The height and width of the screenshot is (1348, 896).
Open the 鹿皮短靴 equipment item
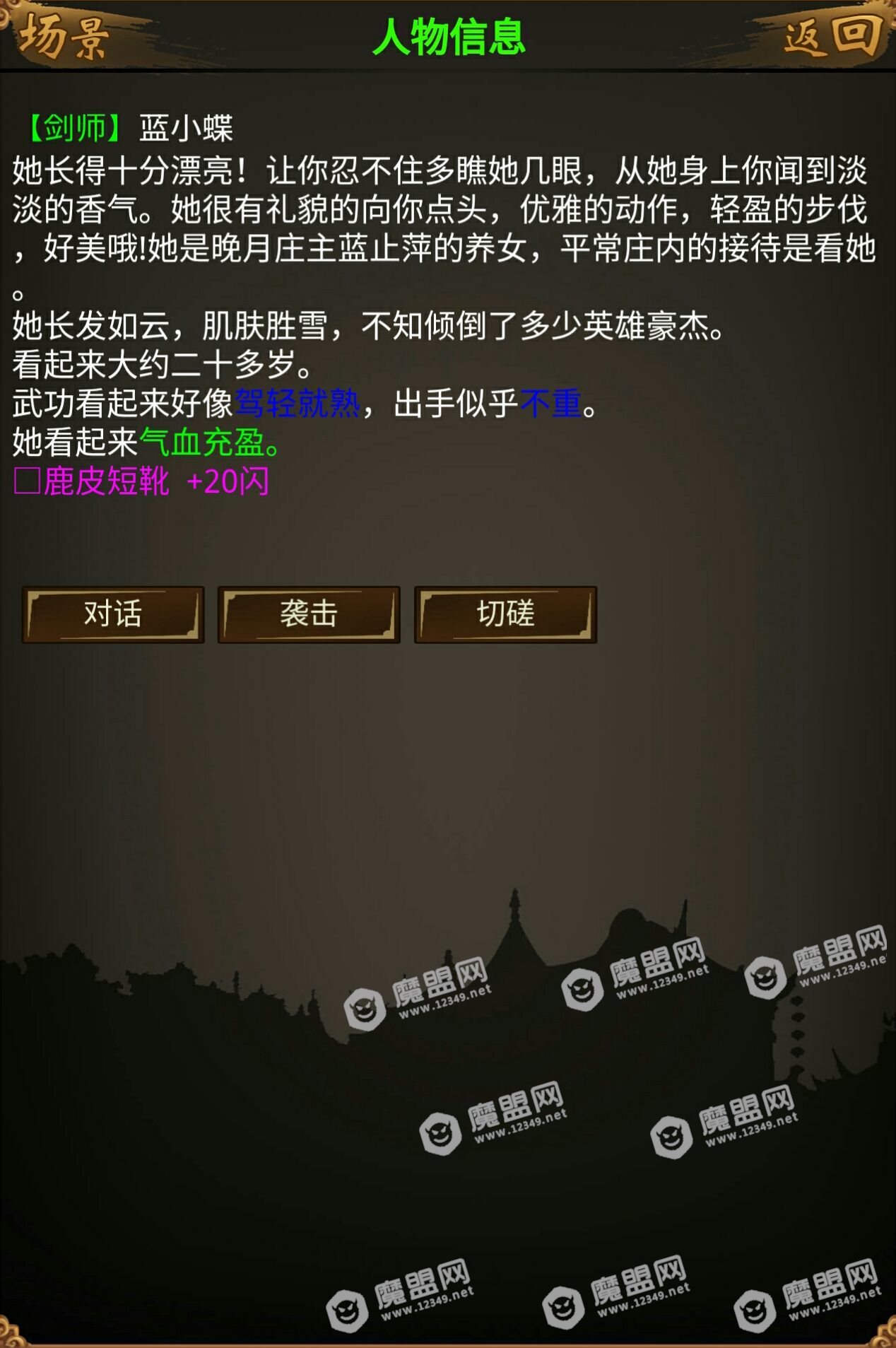pyautogui.click(x=106, y=482)
